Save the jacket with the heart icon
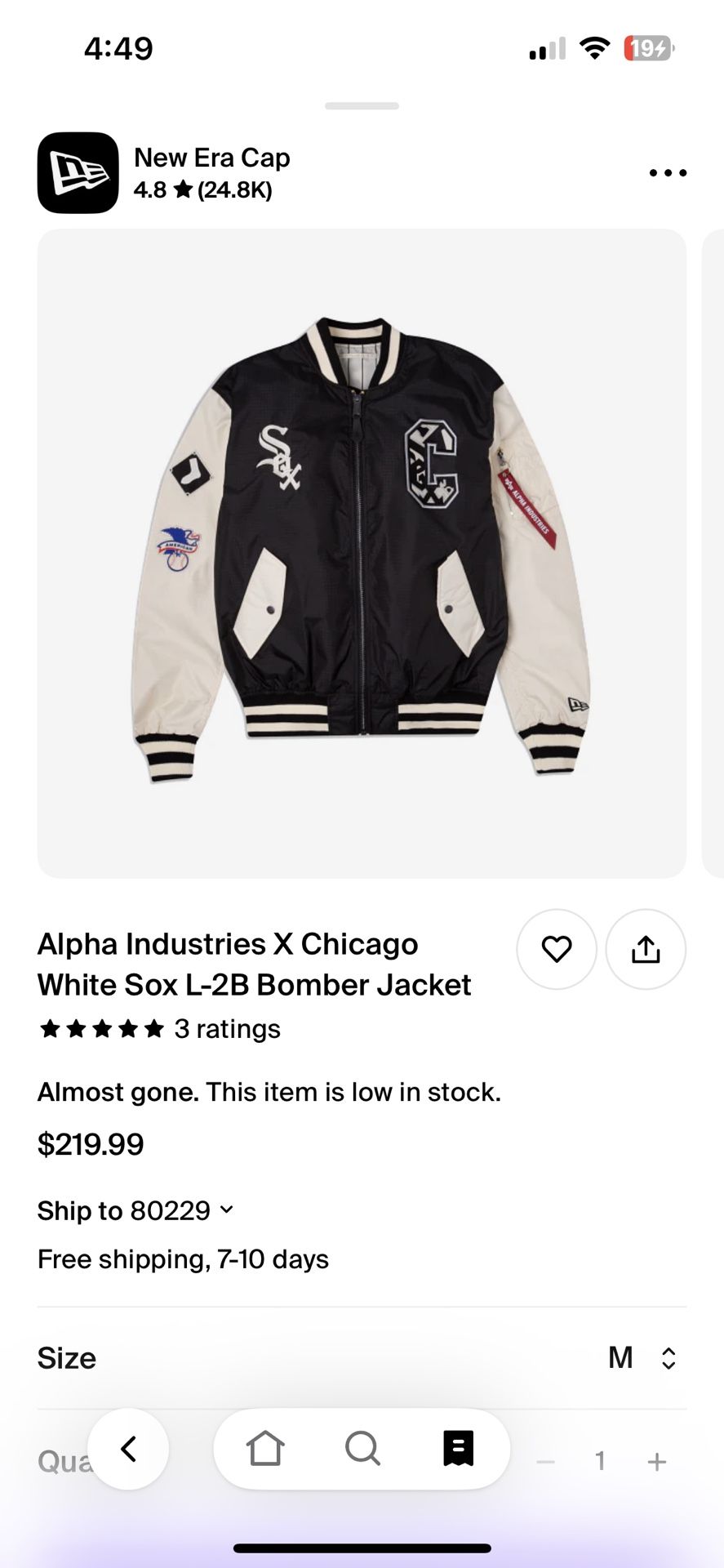724x1568 pixels. [x=557, y=949]
